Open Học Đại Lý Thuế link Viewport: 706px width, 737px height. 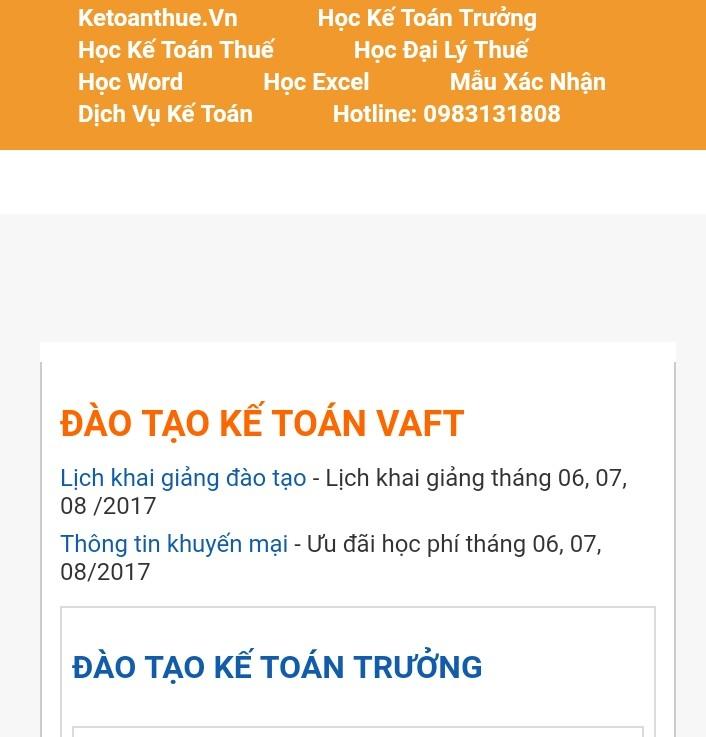tap(441, 50)
